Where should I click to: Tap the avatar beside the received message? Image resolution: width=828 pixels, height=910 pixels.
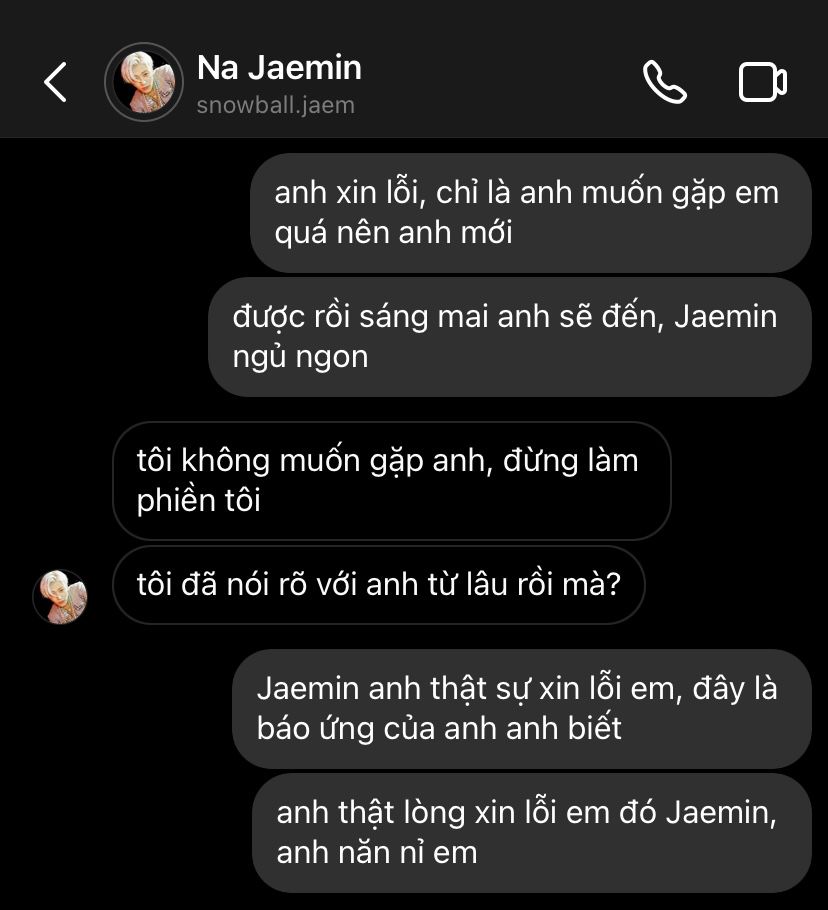pyautogui.click(x=60, y=597)
